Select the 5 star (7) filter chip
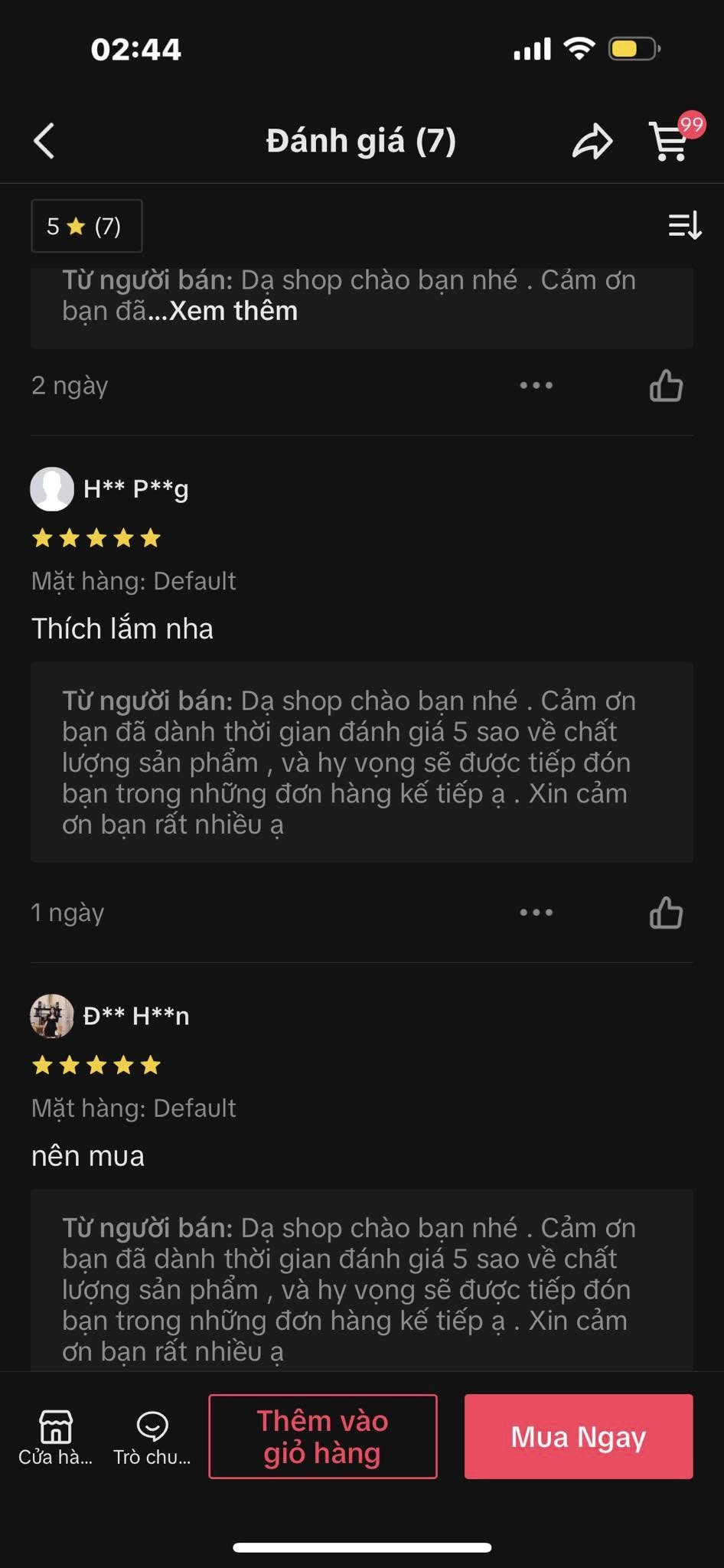The width and height of the screenshot is (724, 1568). [86, 226]
